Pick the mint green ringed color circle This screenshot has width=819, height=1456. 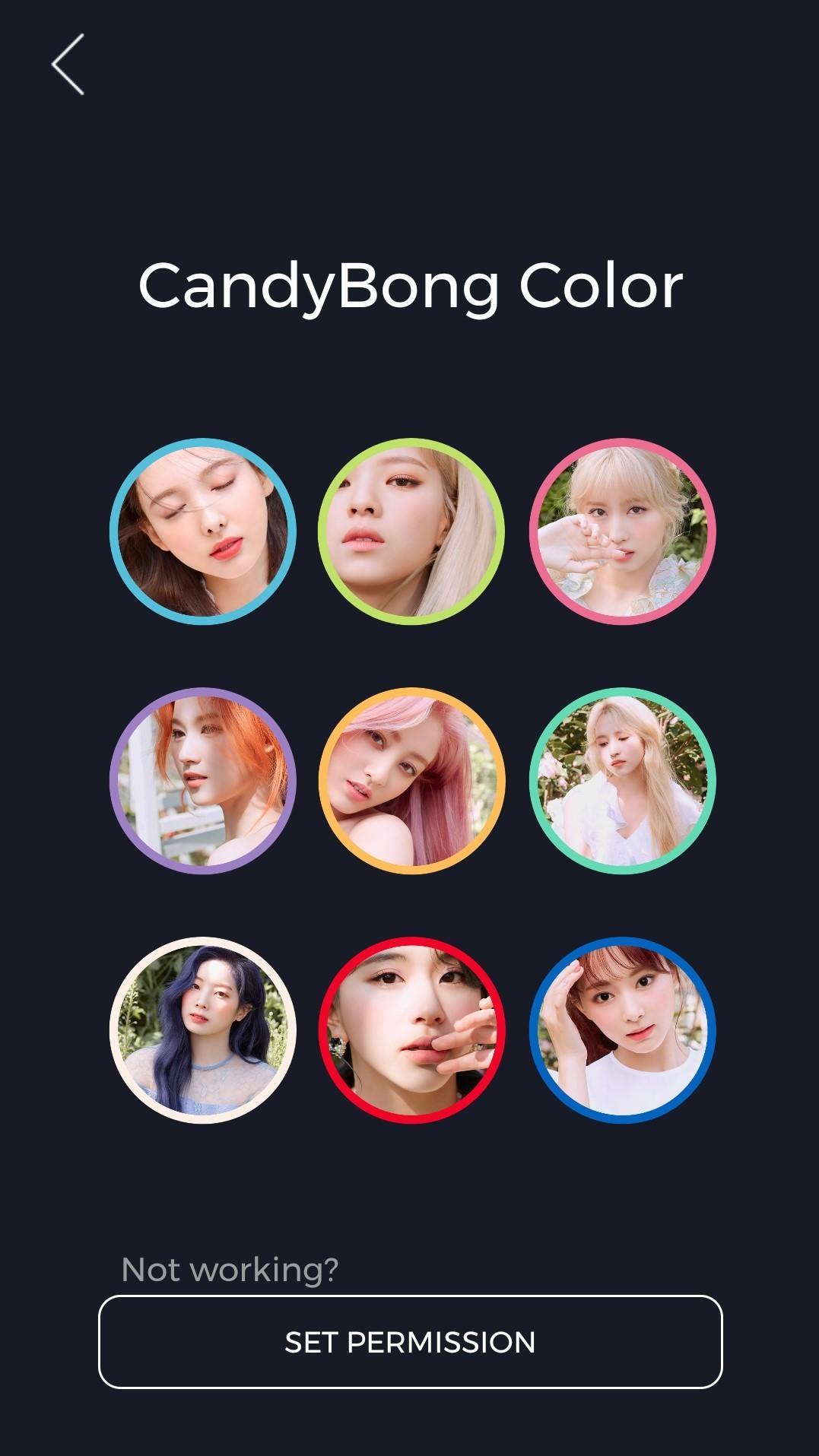tap(622, 781)
